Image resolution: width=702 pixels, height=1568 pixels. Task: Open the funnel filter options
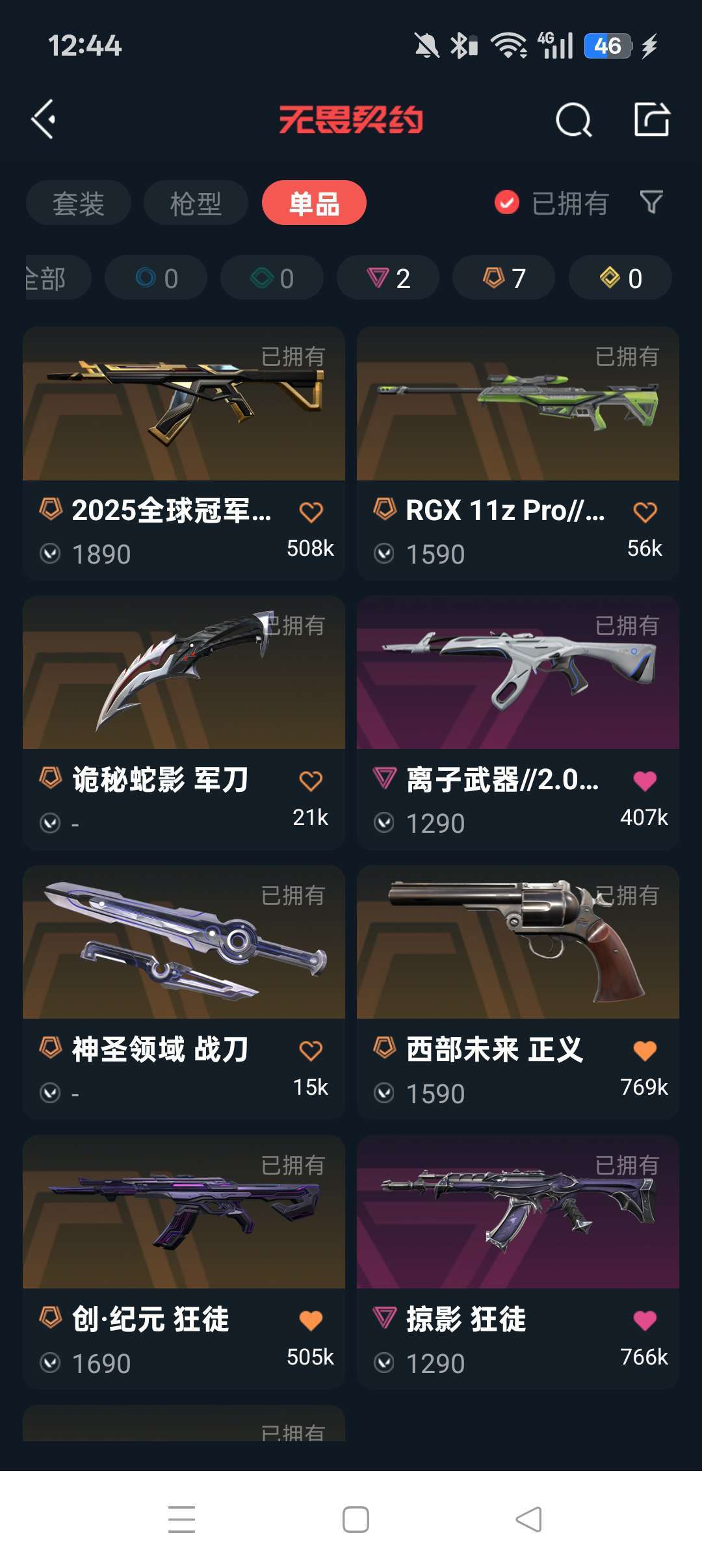point(651,202)
